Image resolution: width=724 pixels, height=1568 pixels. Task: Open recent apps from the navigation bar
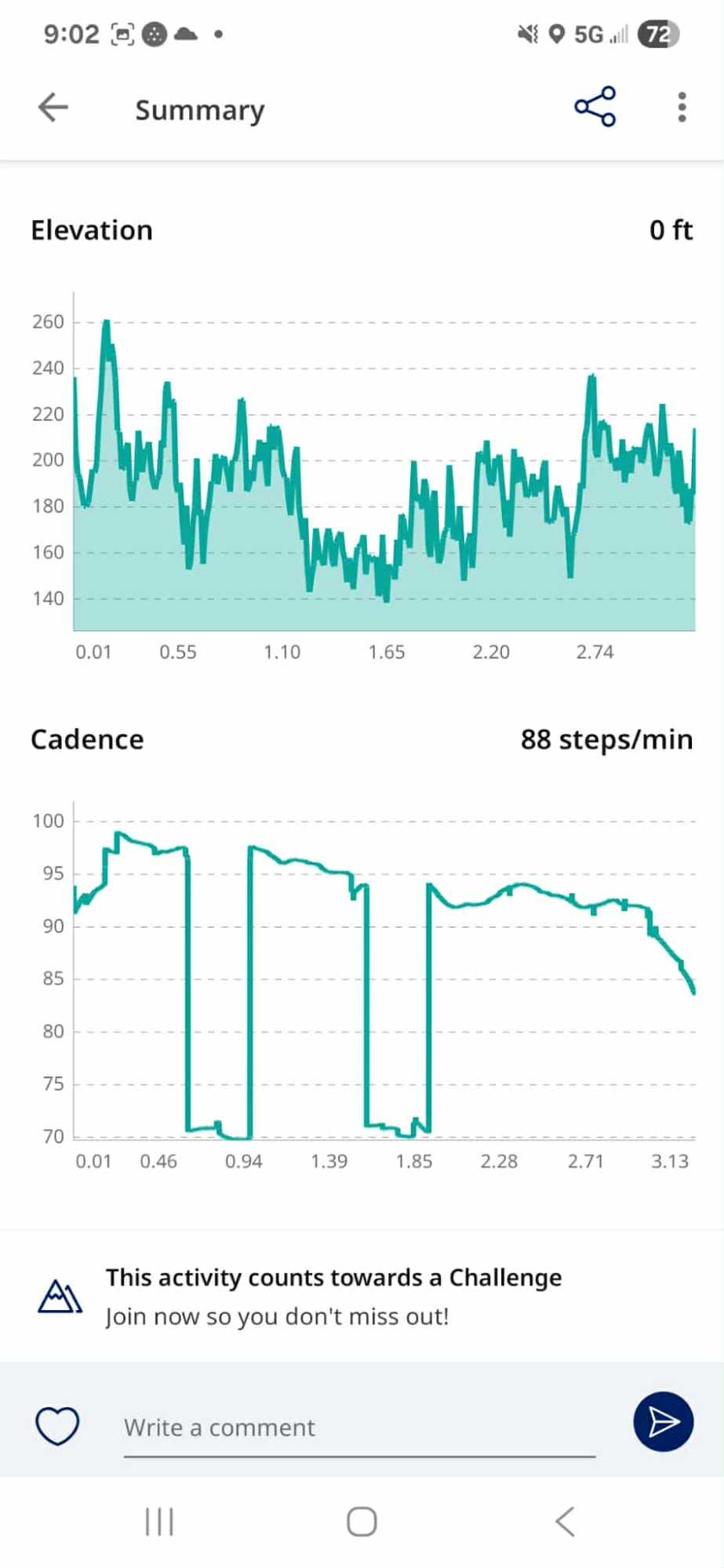[159, 1522]
